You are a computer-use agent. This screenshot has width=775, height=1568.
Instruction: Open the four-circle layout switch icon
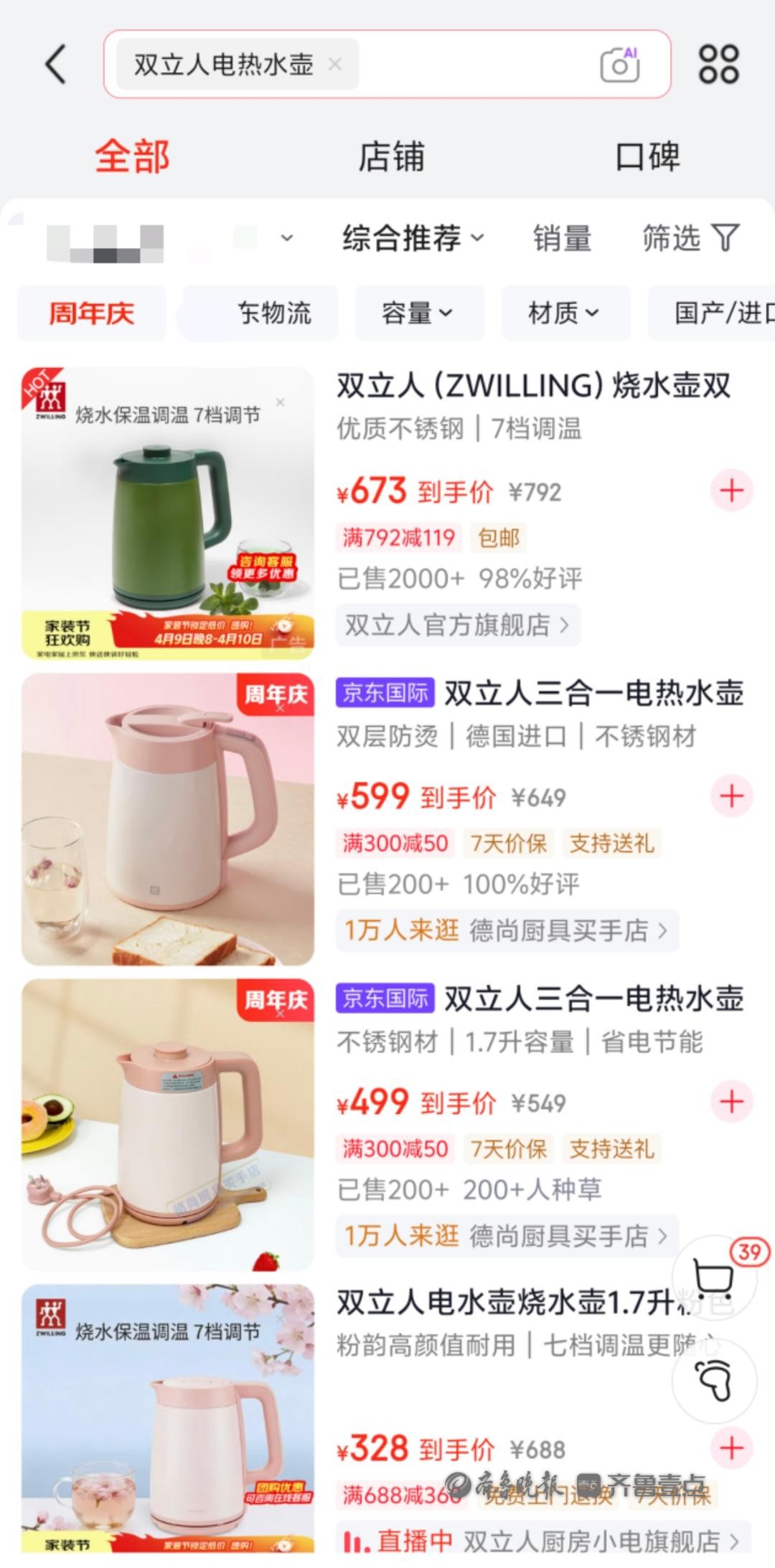(x=718, y=65)
